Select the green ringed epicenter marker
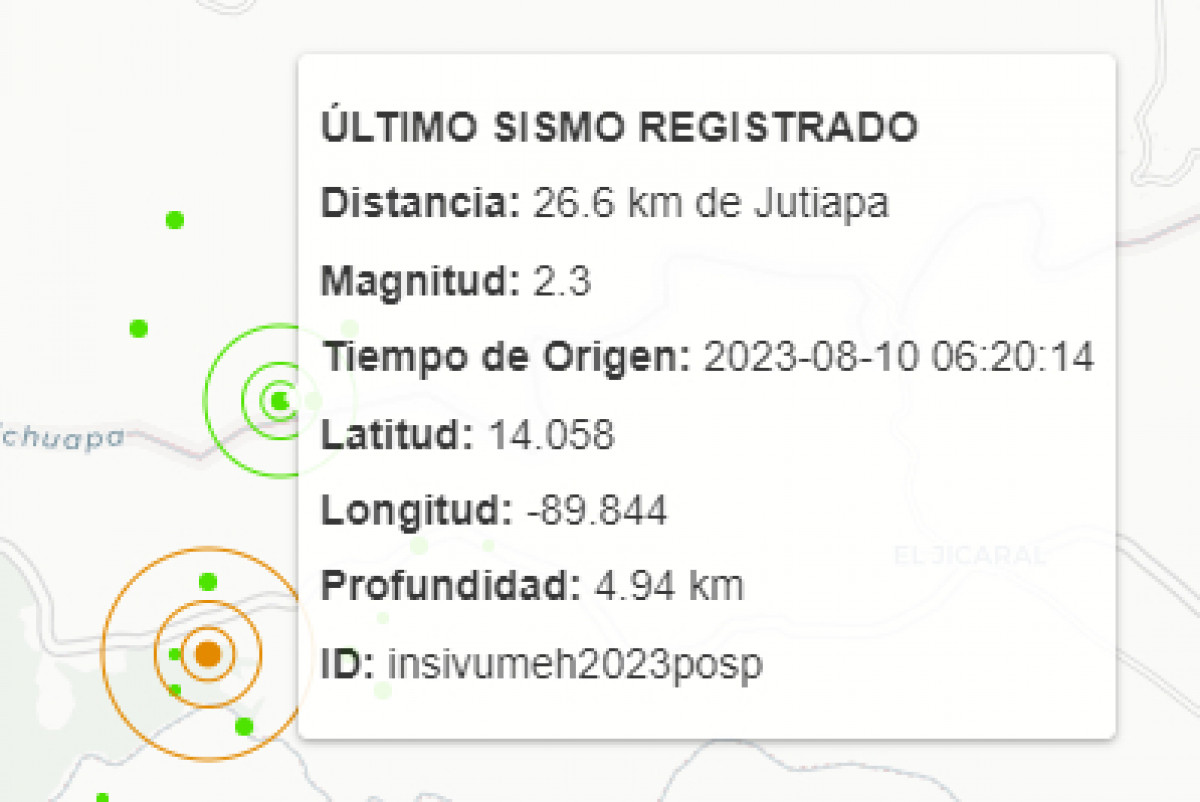This screenshot has height=802, width=1200. click(x=280, y=401)
